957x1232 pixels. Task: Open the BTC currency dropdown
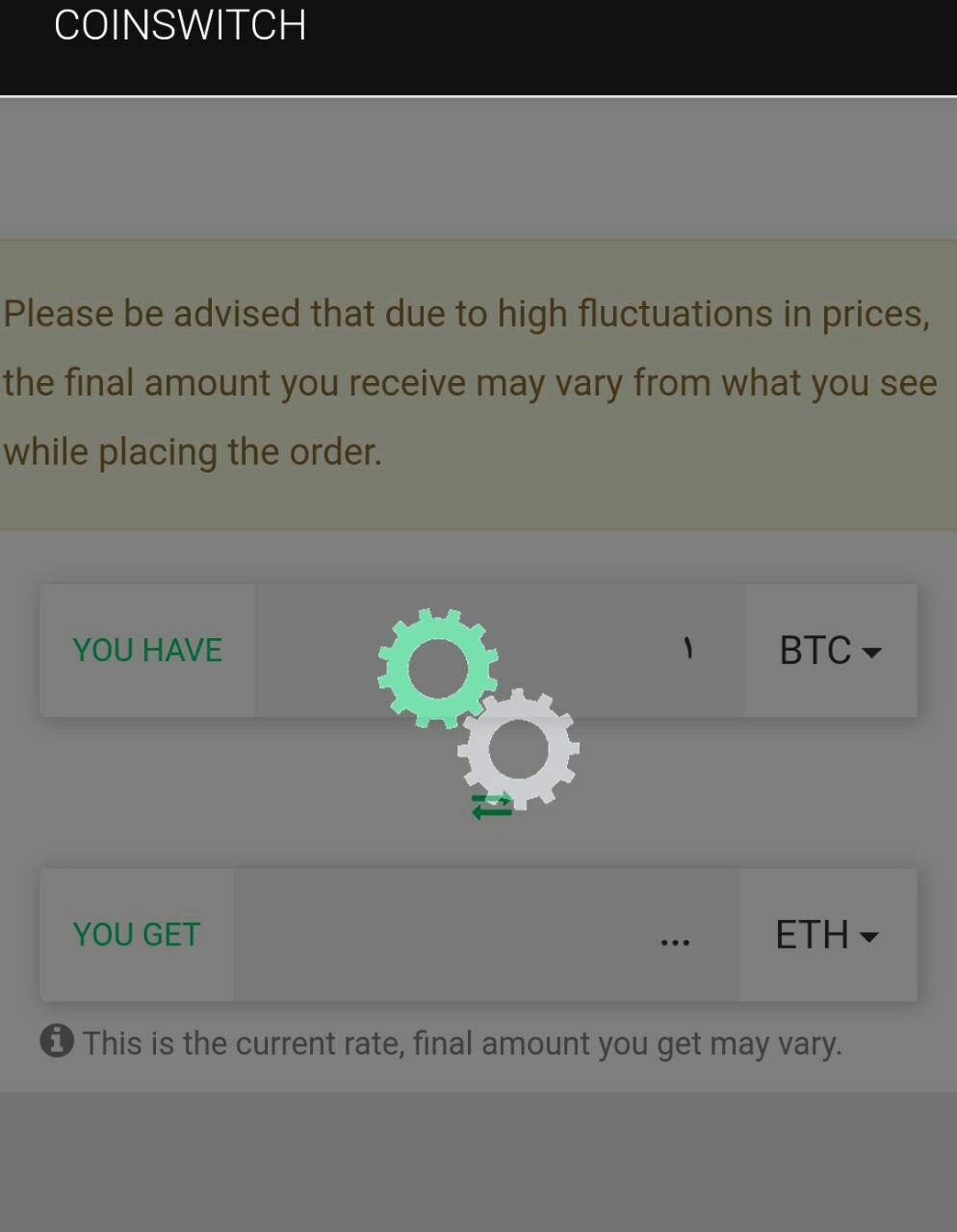[x=830, y=651]
